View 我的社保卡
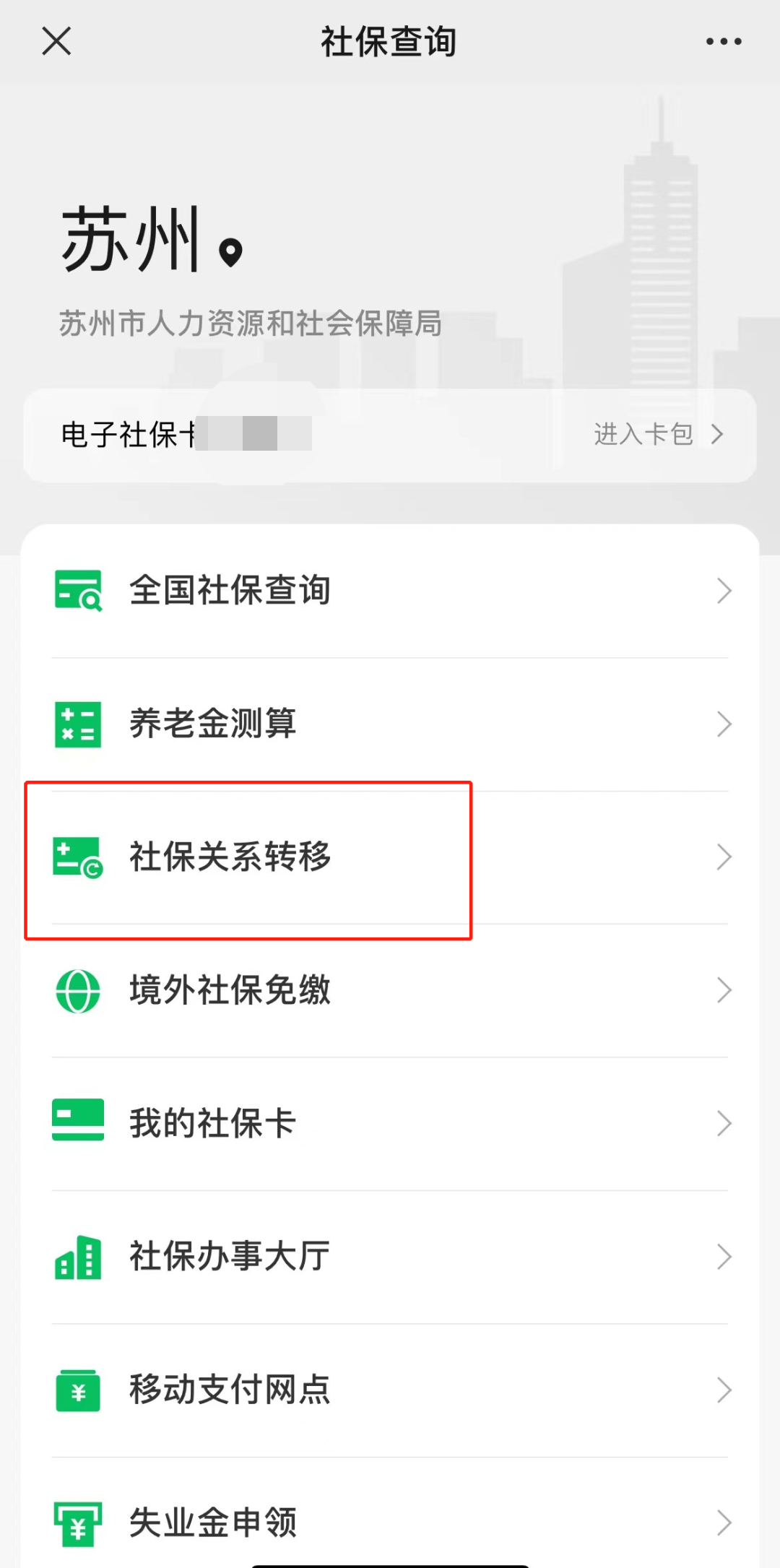Viewport: 780px width, 1568px height. click(390, 1124)
